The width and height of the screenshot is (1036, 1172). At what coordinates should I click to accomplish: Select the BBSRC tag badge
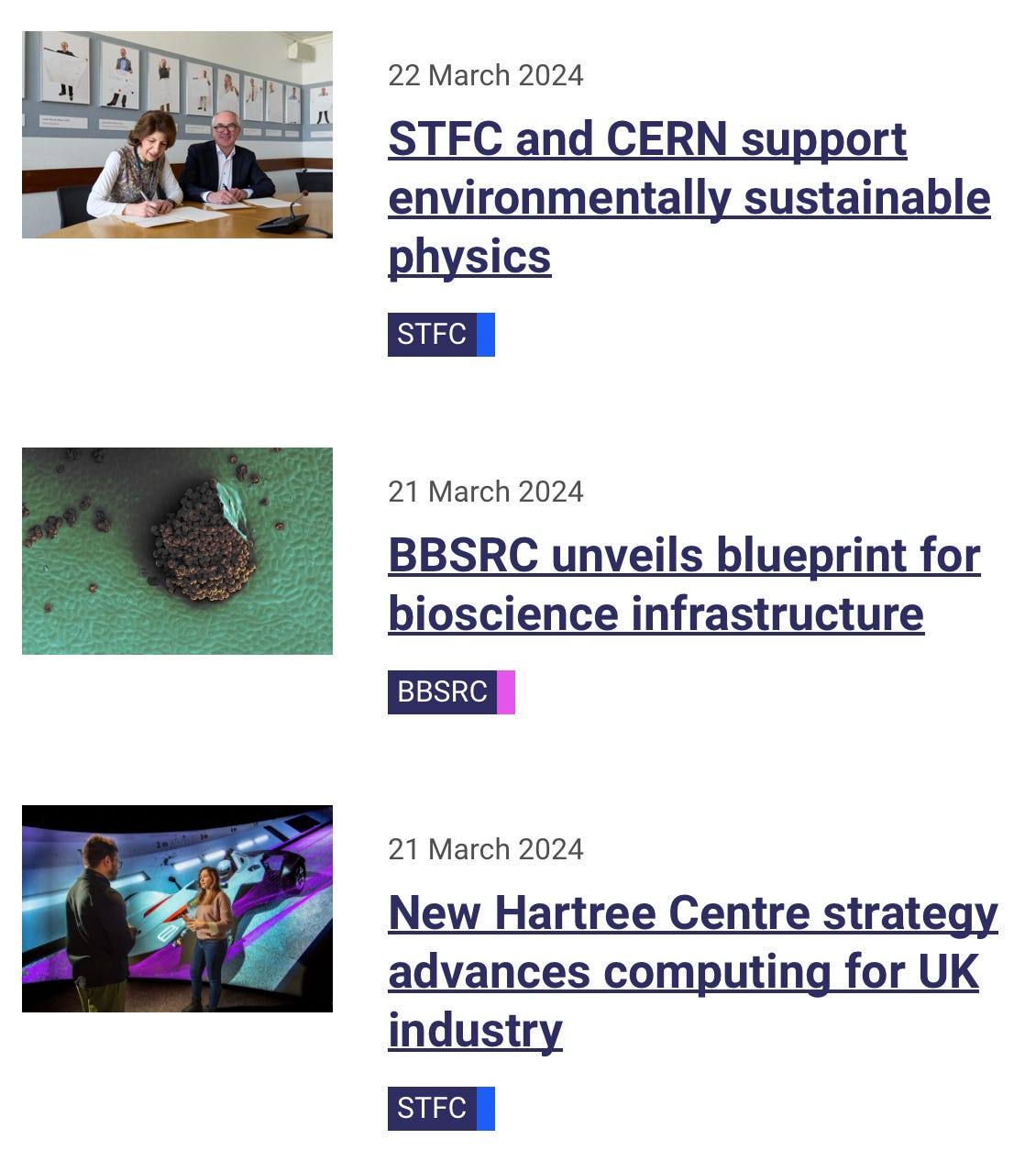(441, 693)
